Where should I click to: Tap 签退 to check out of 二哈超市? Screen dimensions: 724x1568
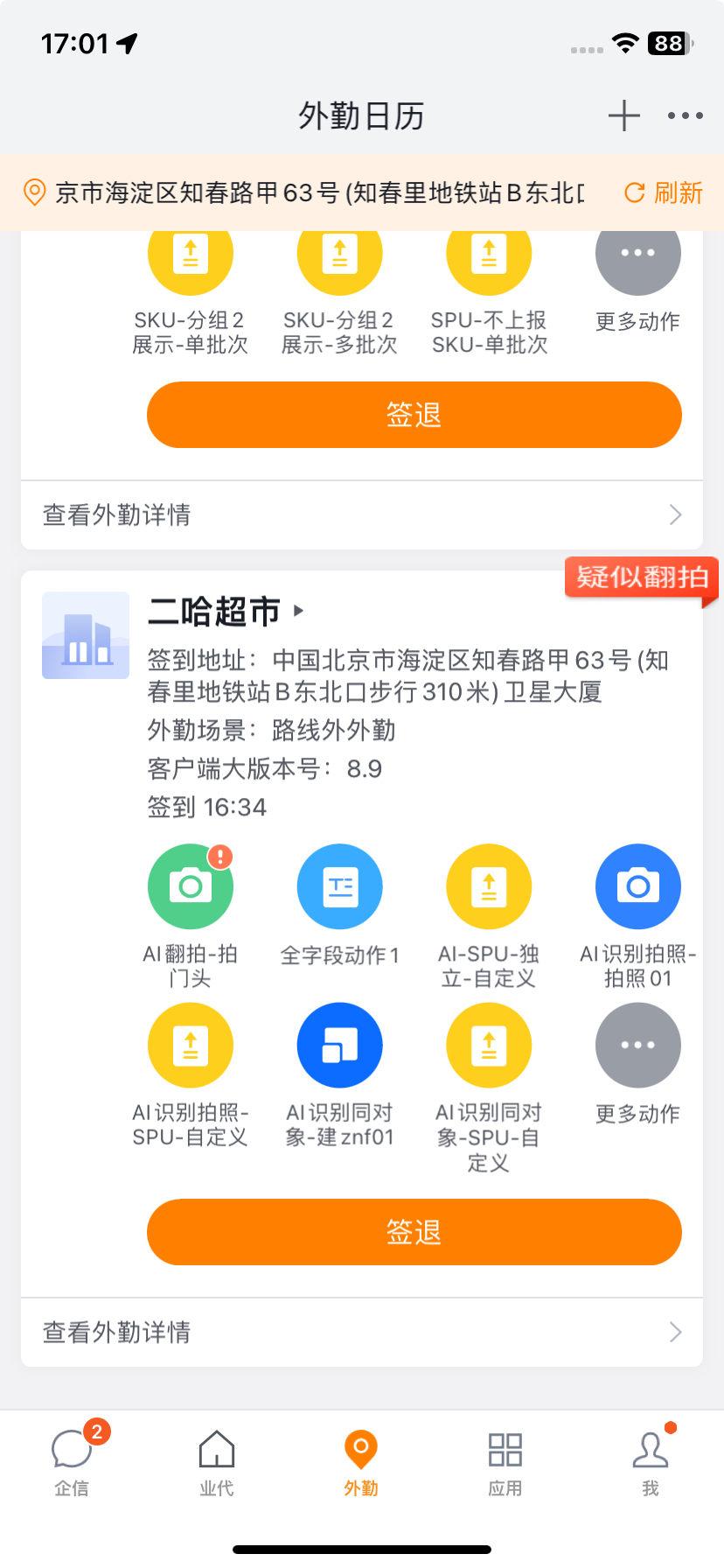tap(414, 1231)
